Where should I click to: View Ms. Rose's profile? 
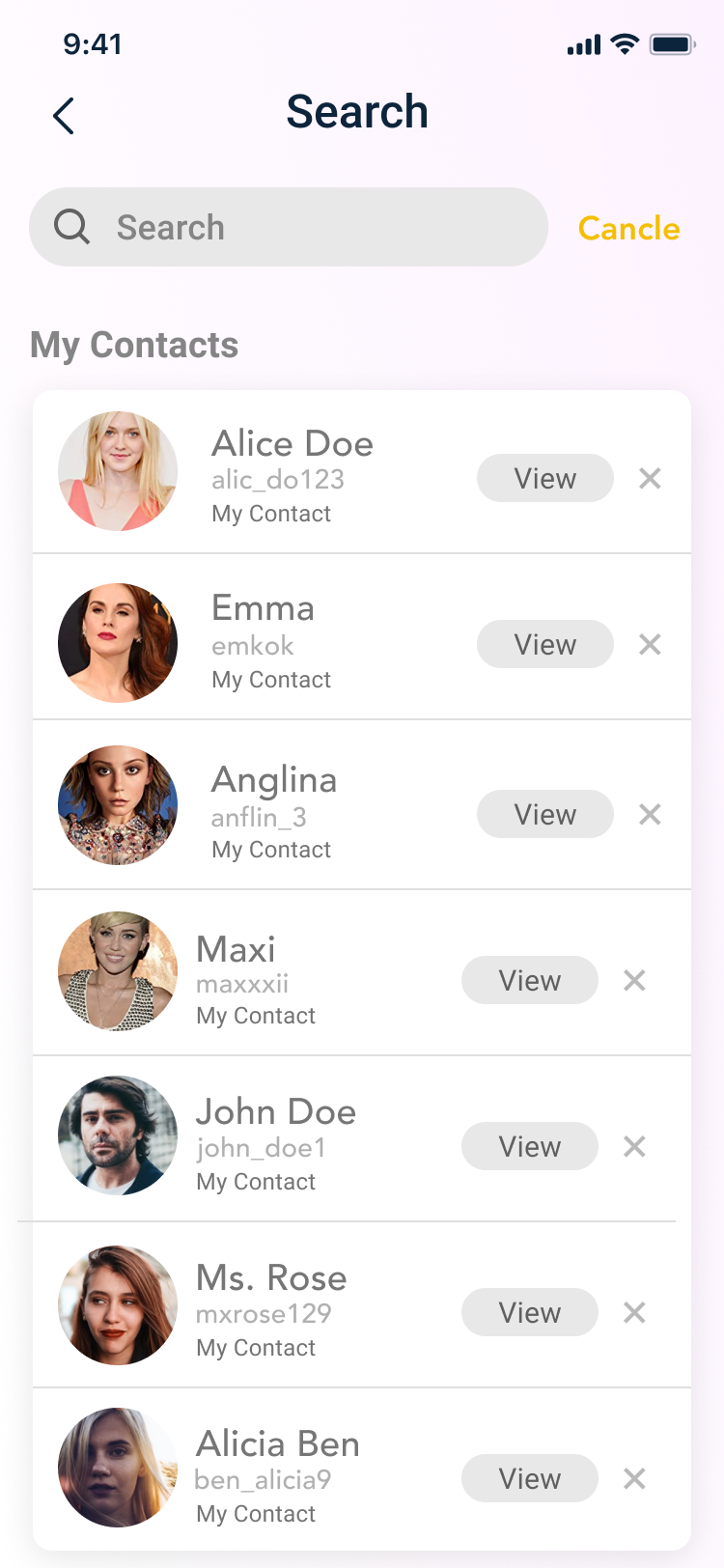coord(529,1312)
